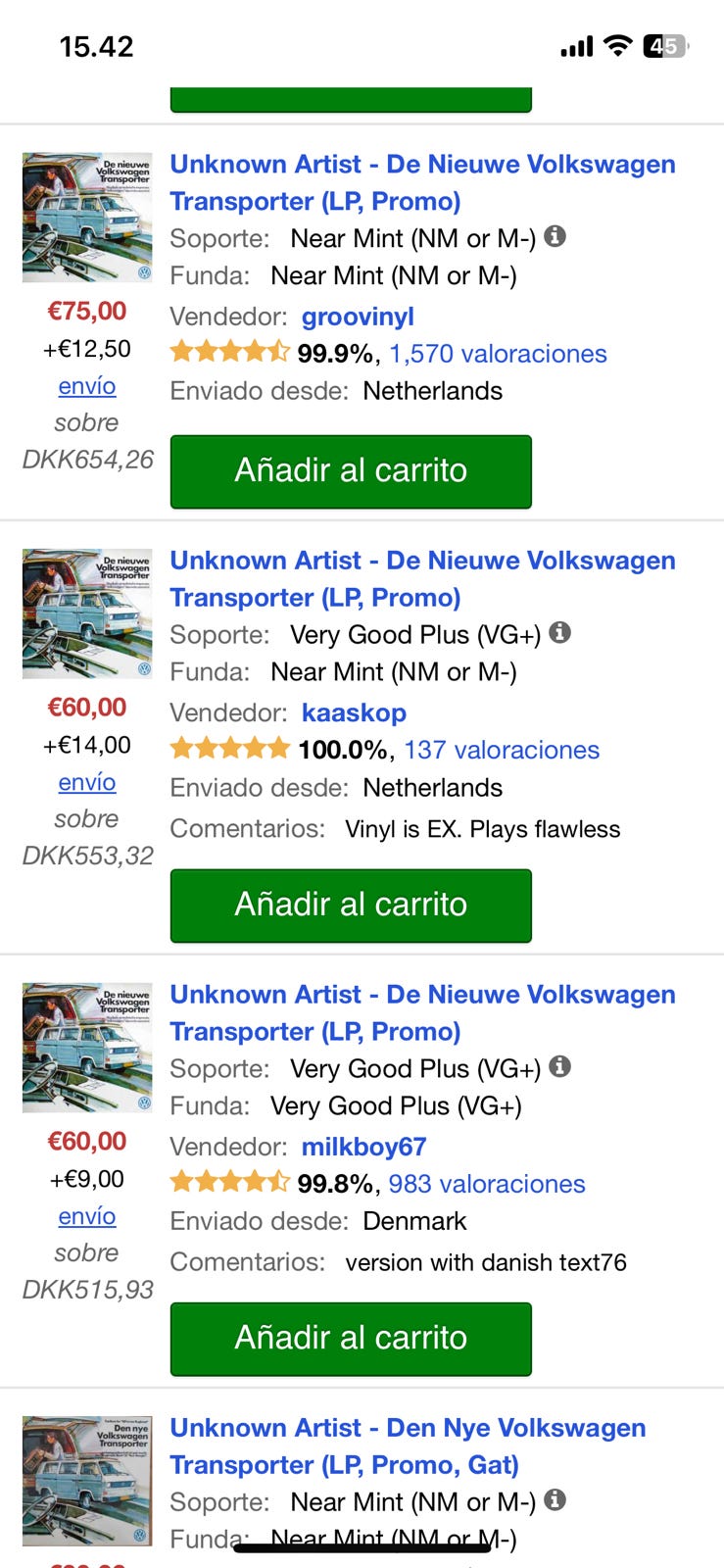
Task: Open Den Nye Volkswagen Transporter release link
Action: (408, 1446)
